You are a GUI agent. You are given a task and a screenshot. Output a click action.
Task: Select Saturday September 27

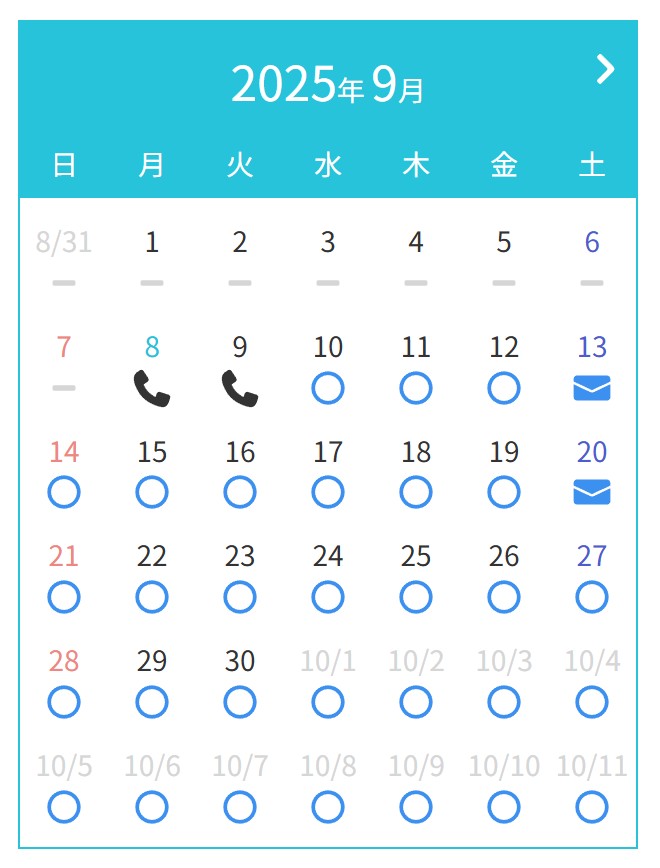tap(592, 597)
